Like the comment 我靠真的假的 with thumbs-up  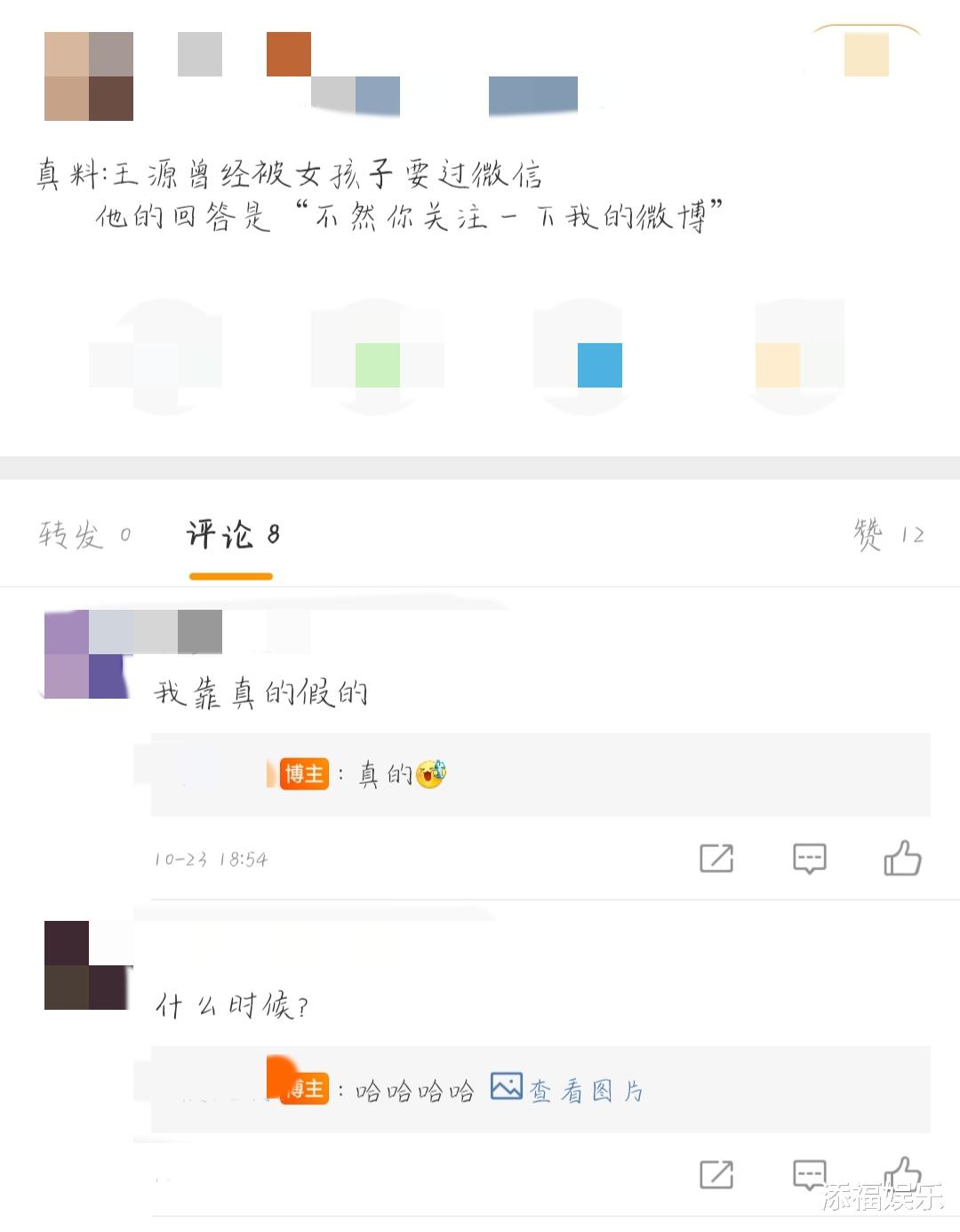coord(903,859)
